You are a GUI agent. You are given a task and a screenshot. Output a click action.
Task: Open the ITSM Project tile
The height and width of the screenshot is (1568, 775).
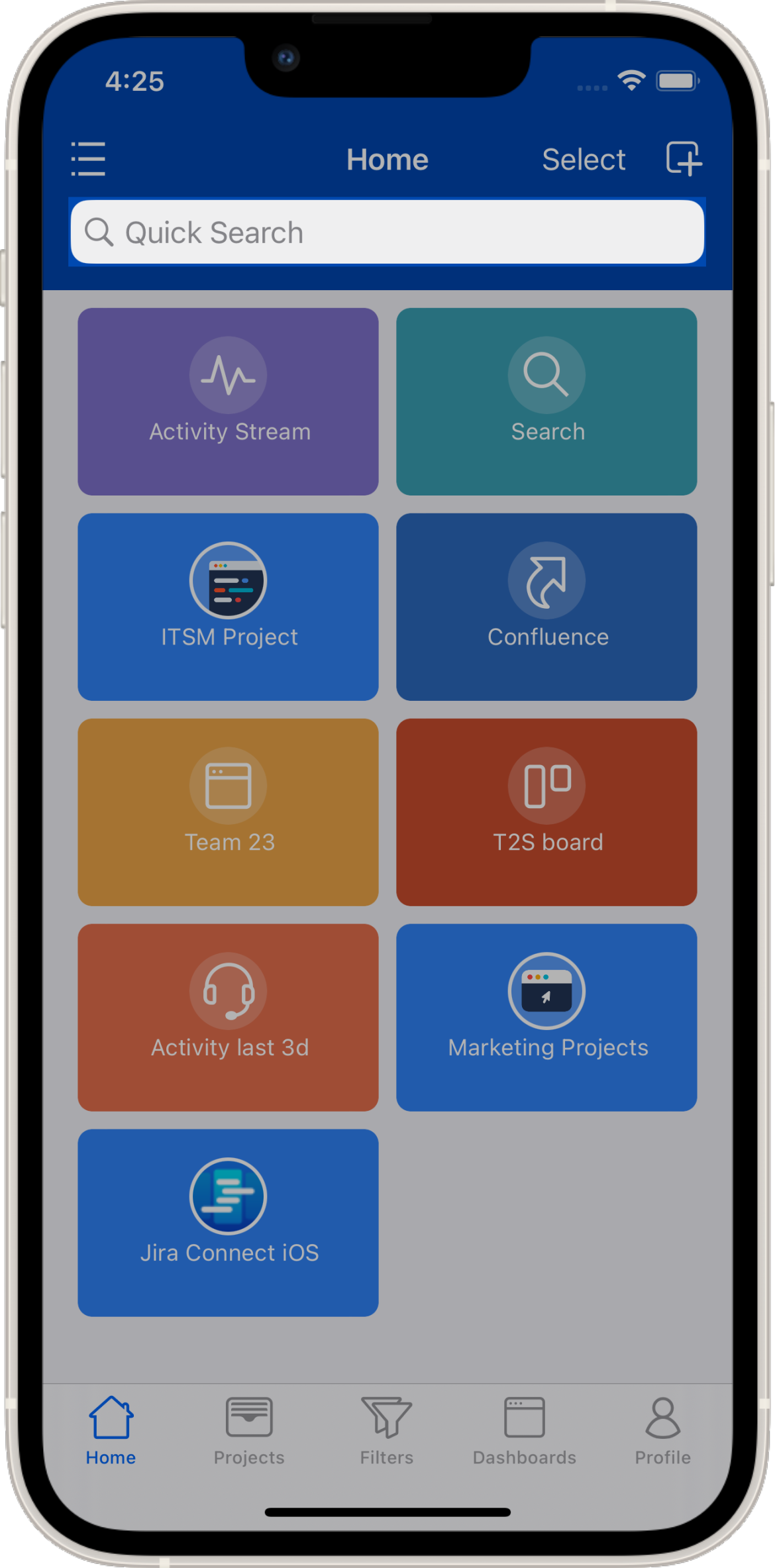tap(229, 606)
